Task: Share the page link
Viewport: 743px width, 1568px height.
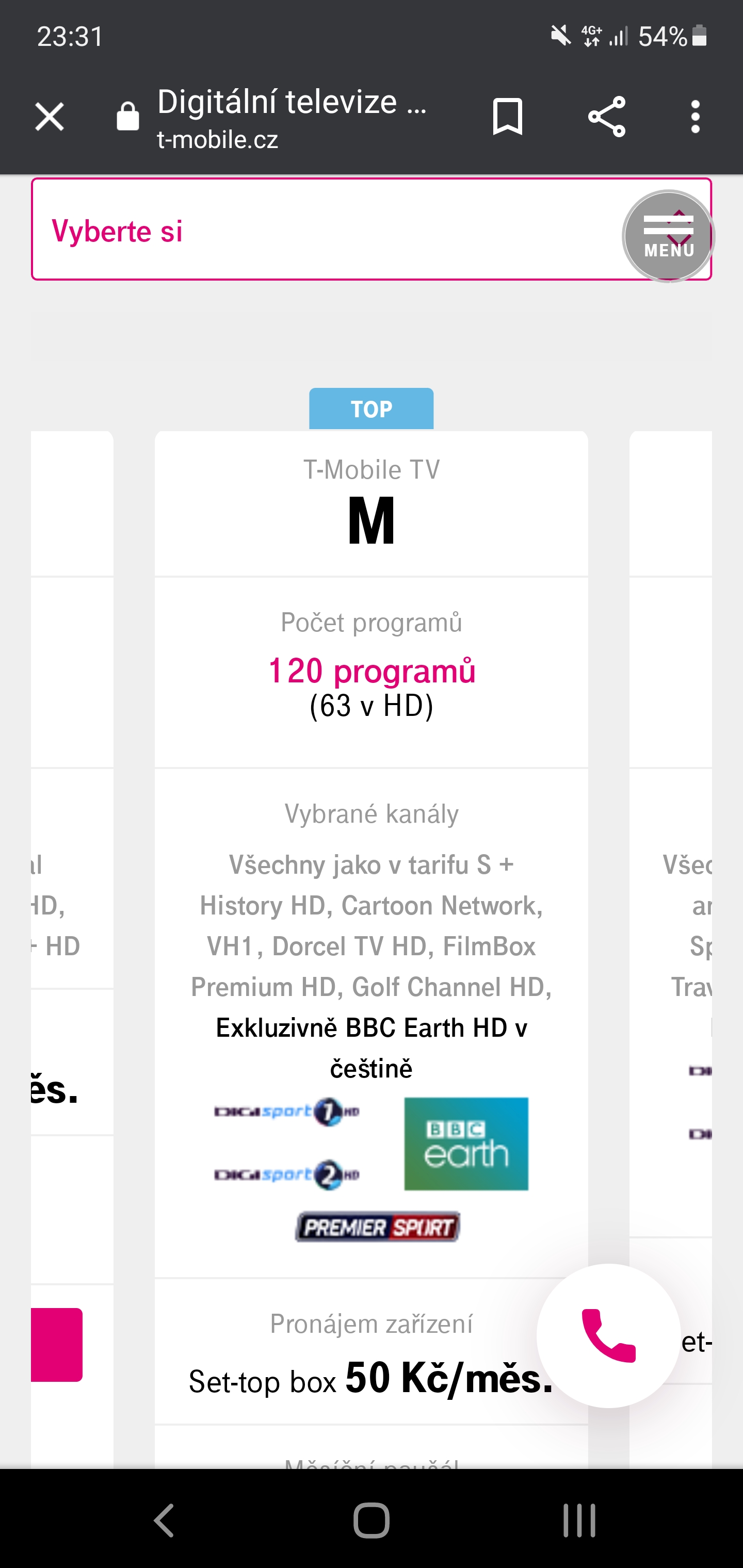Action: pyautogui.click(x=607, y=116)
